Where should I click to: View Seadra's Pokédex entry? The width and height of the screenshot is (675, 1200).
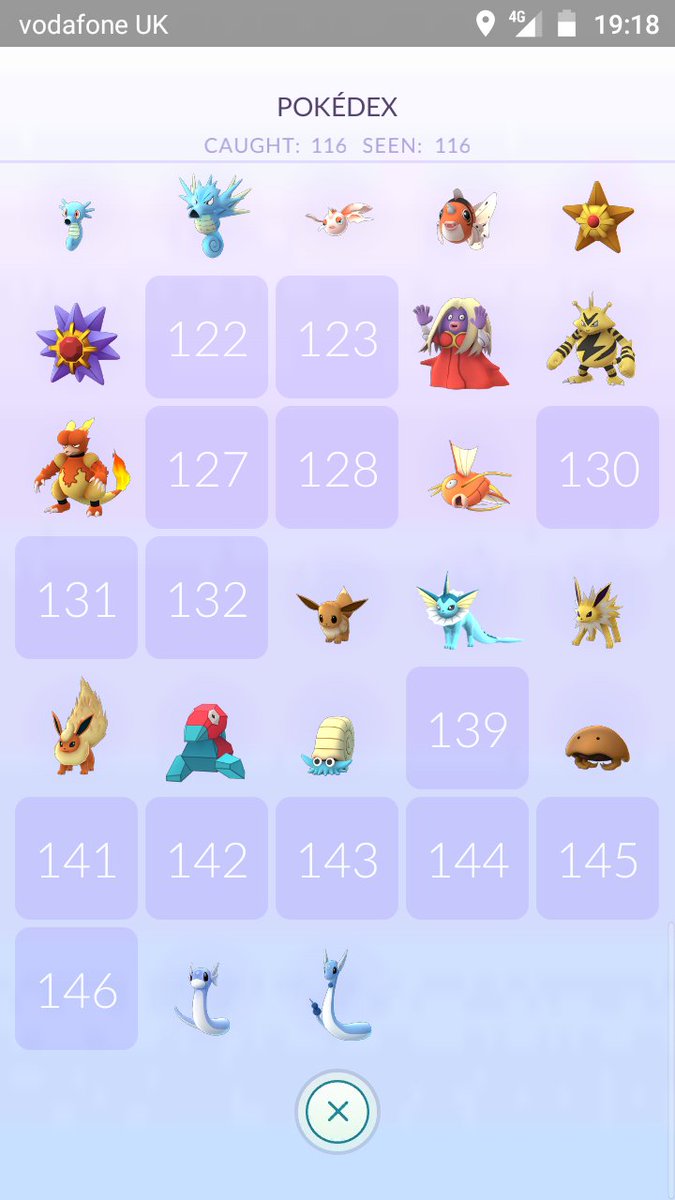(207, 213)
